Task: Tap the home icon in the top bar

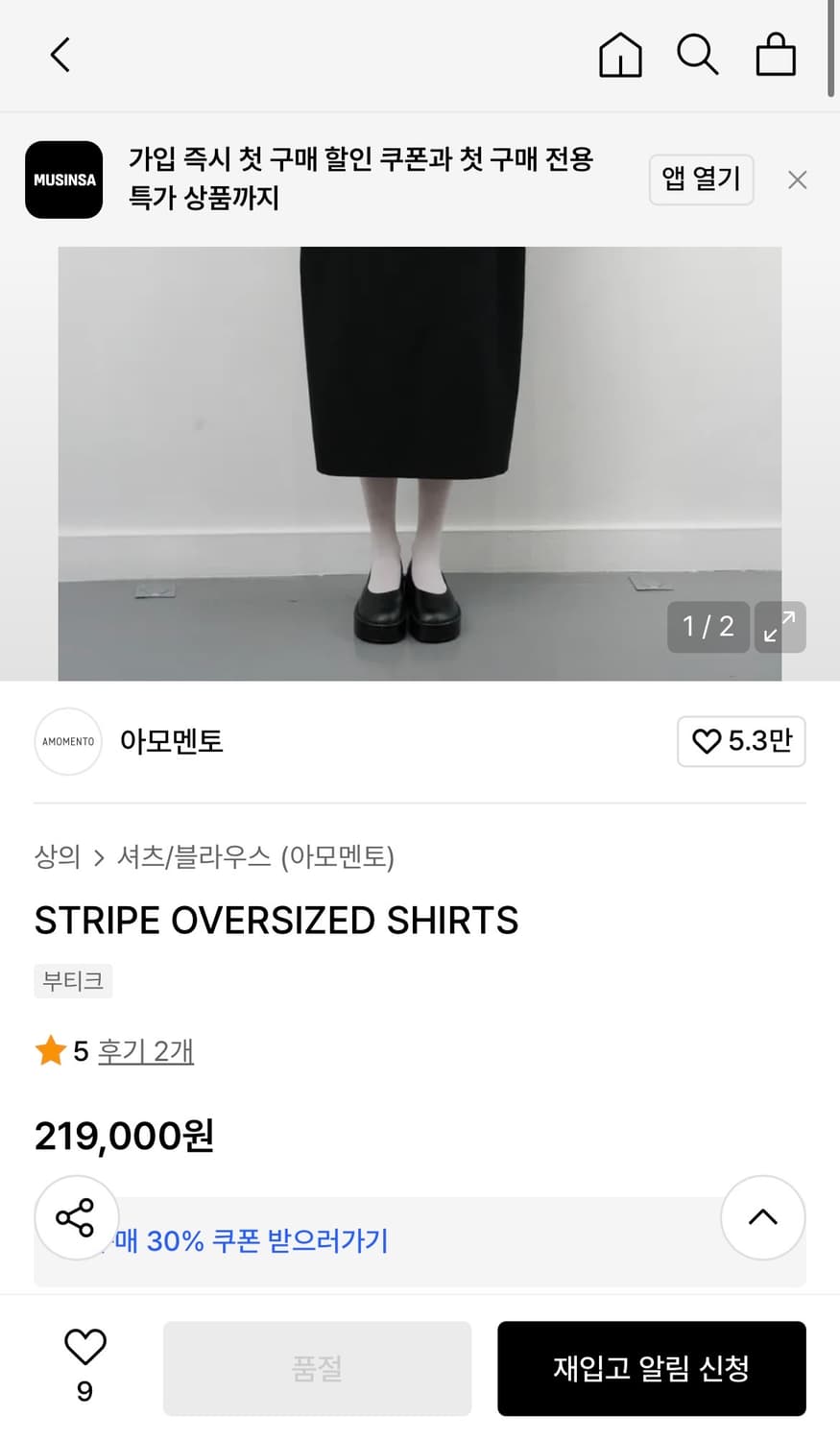Action: tap(620, 55)
